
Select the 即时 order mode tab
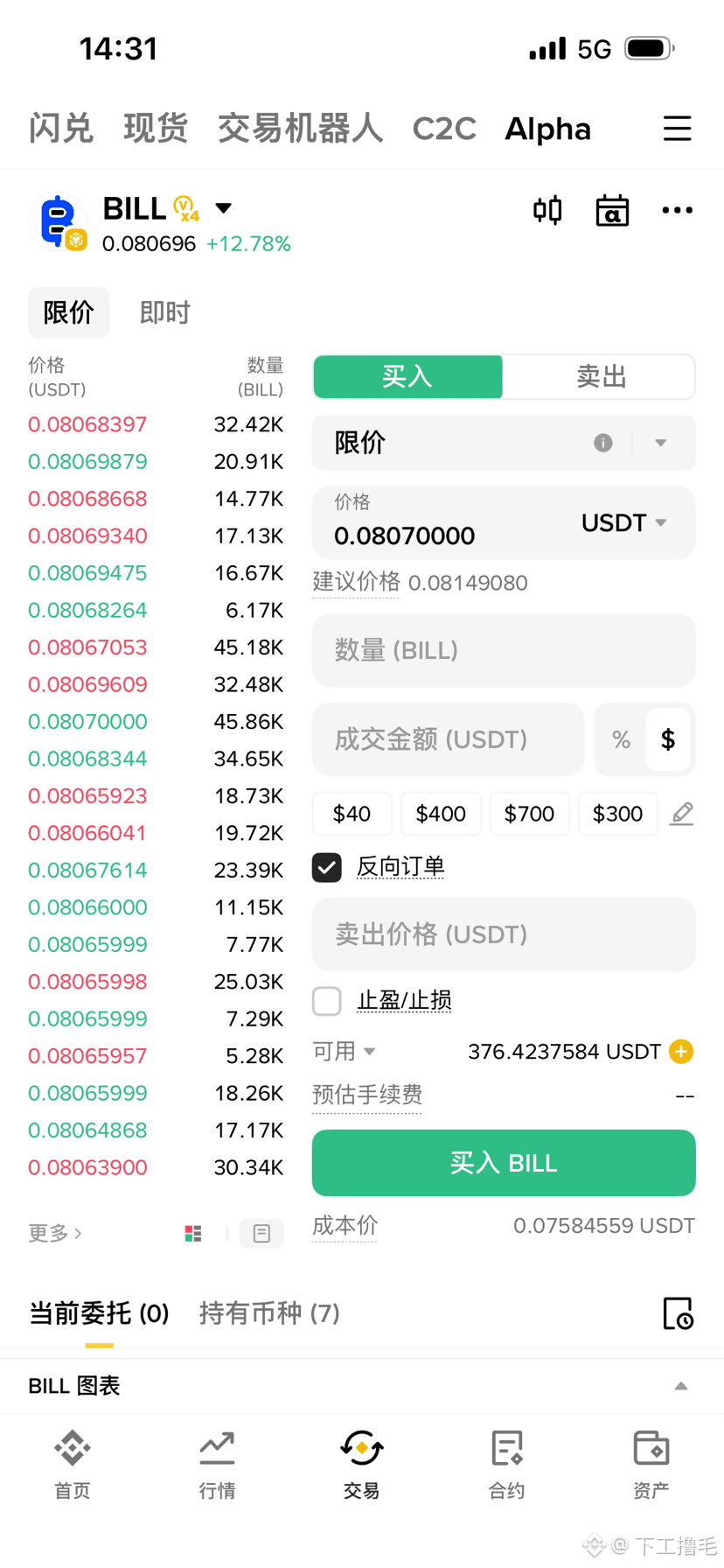pyautogui.click(x=164, y=312)
